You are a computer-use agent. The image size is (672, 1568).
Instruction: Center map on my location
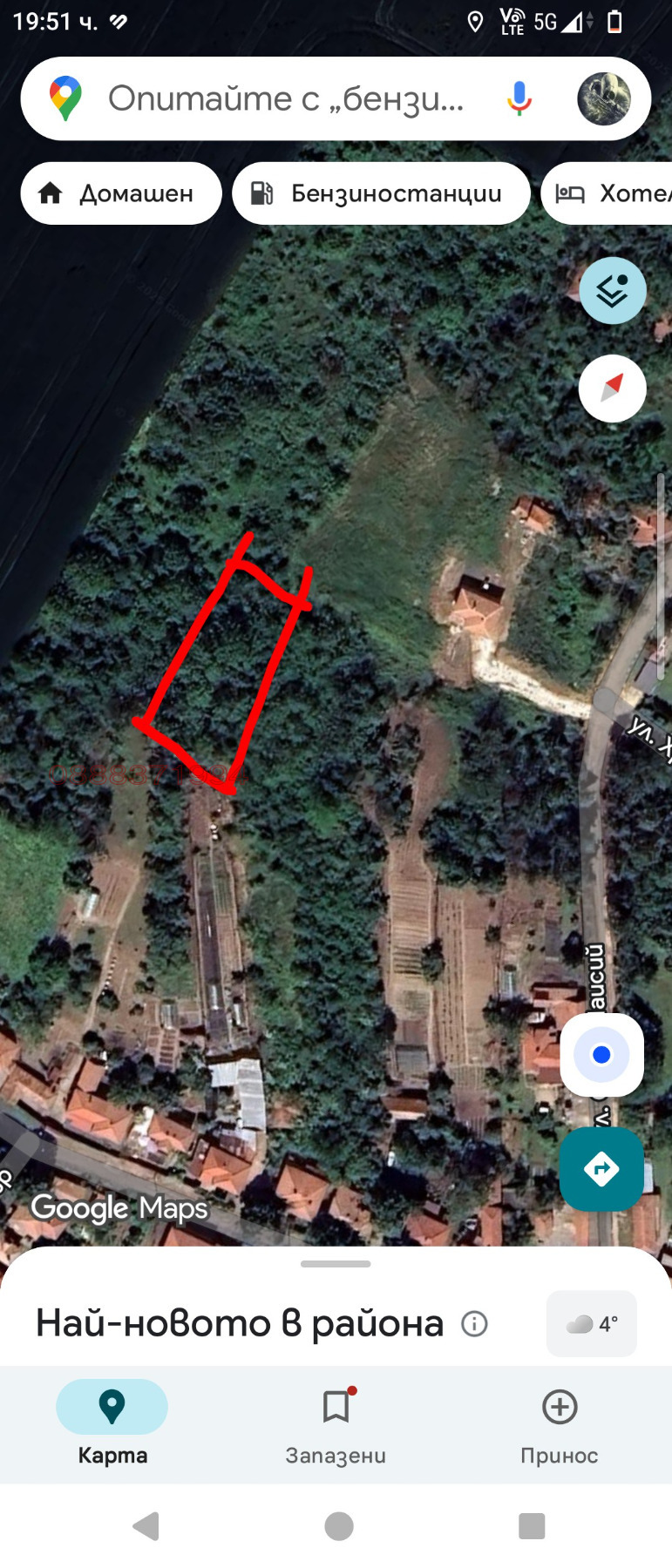601,1054
